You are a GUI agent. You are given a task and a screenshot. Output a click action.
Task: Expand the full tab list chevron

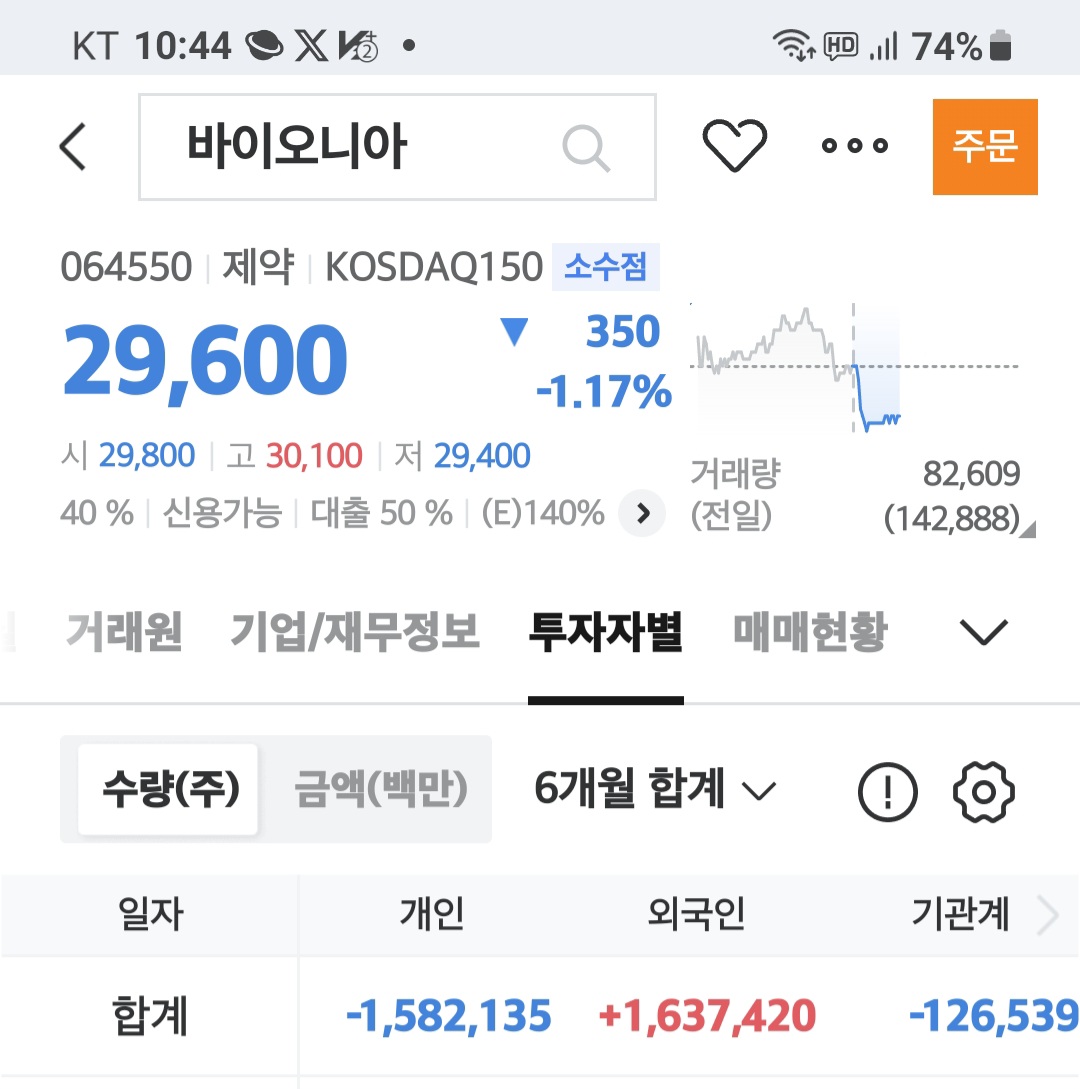coord(983,632)
